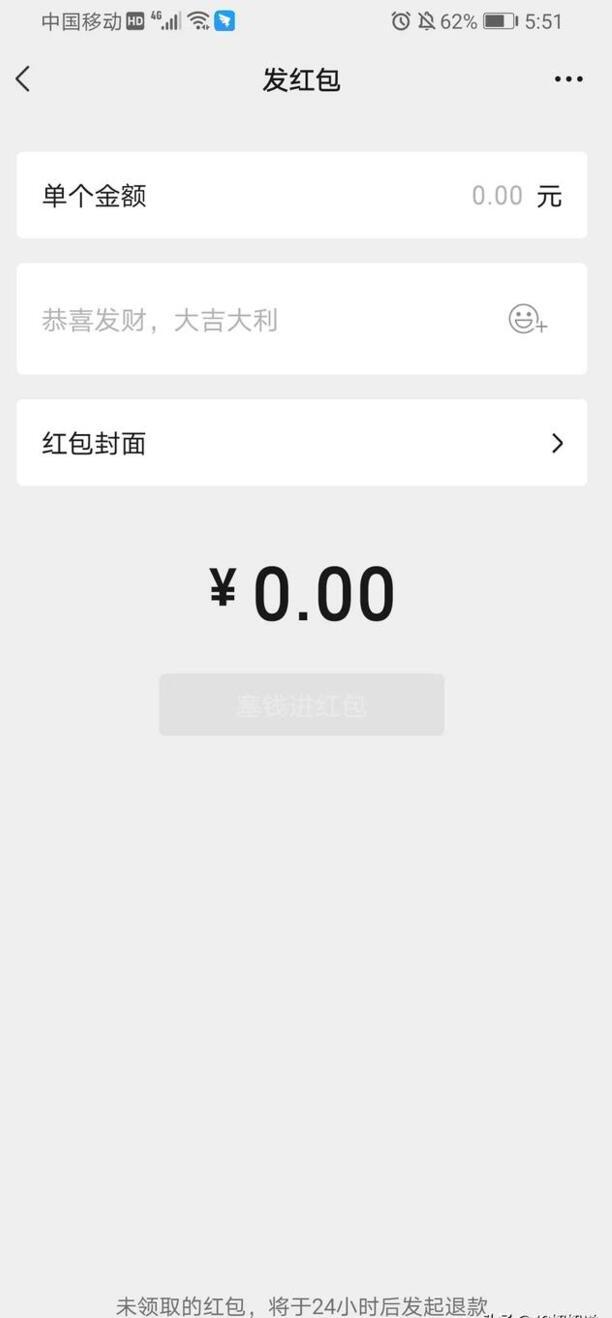The height and width of the screenshot is (1318, 612).
Task: Tap the 恭喜发财，大吉大利 greeting field
Action: pos(301,319)
